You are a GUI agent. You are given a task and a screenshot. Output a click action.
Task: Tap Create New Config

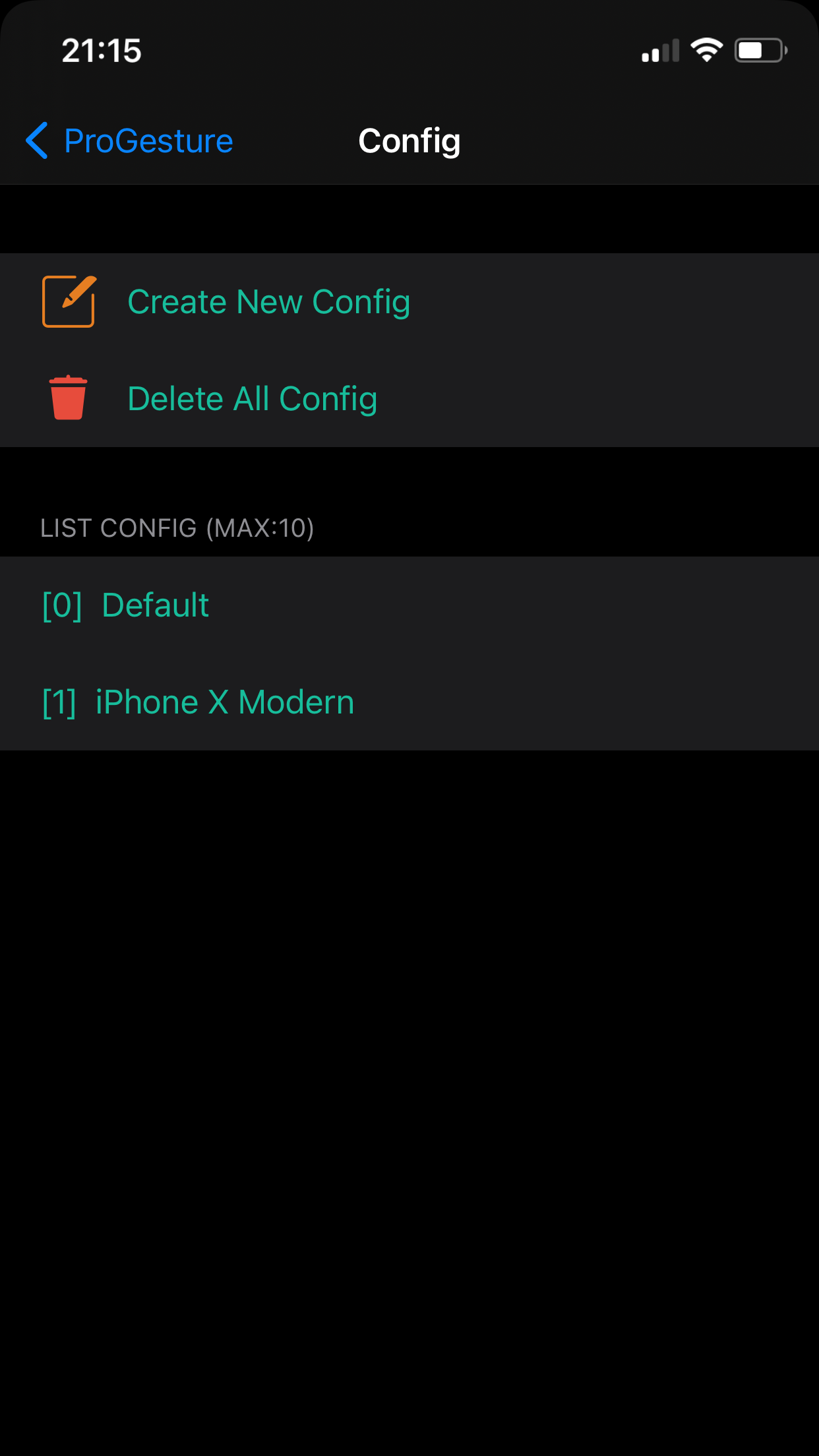click(409, 302)
